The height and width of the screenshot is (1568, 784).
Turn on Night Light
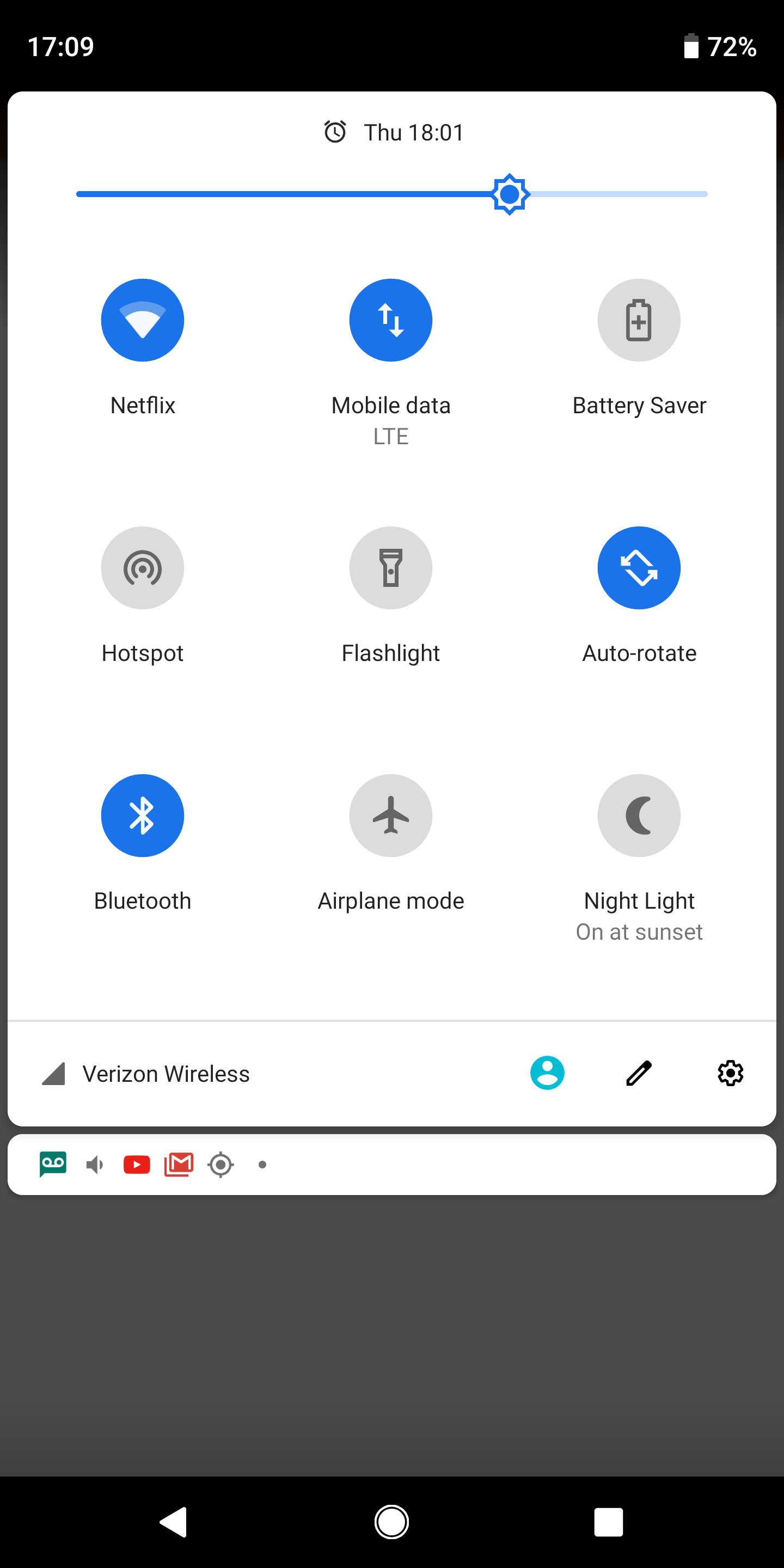(x=639, y=816)
